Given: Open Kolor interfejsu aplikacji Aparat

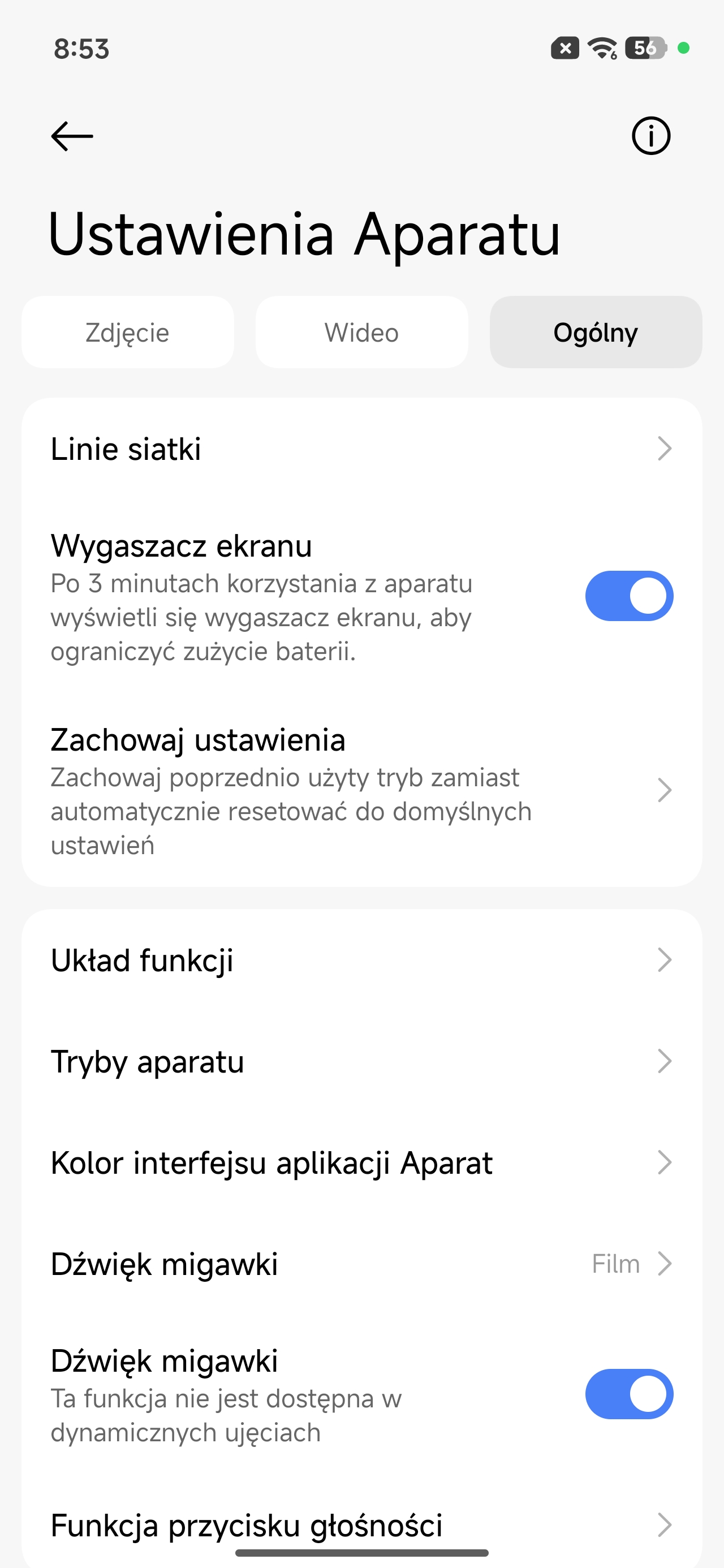Looking at the screenshot, I should pos(361,1162).
